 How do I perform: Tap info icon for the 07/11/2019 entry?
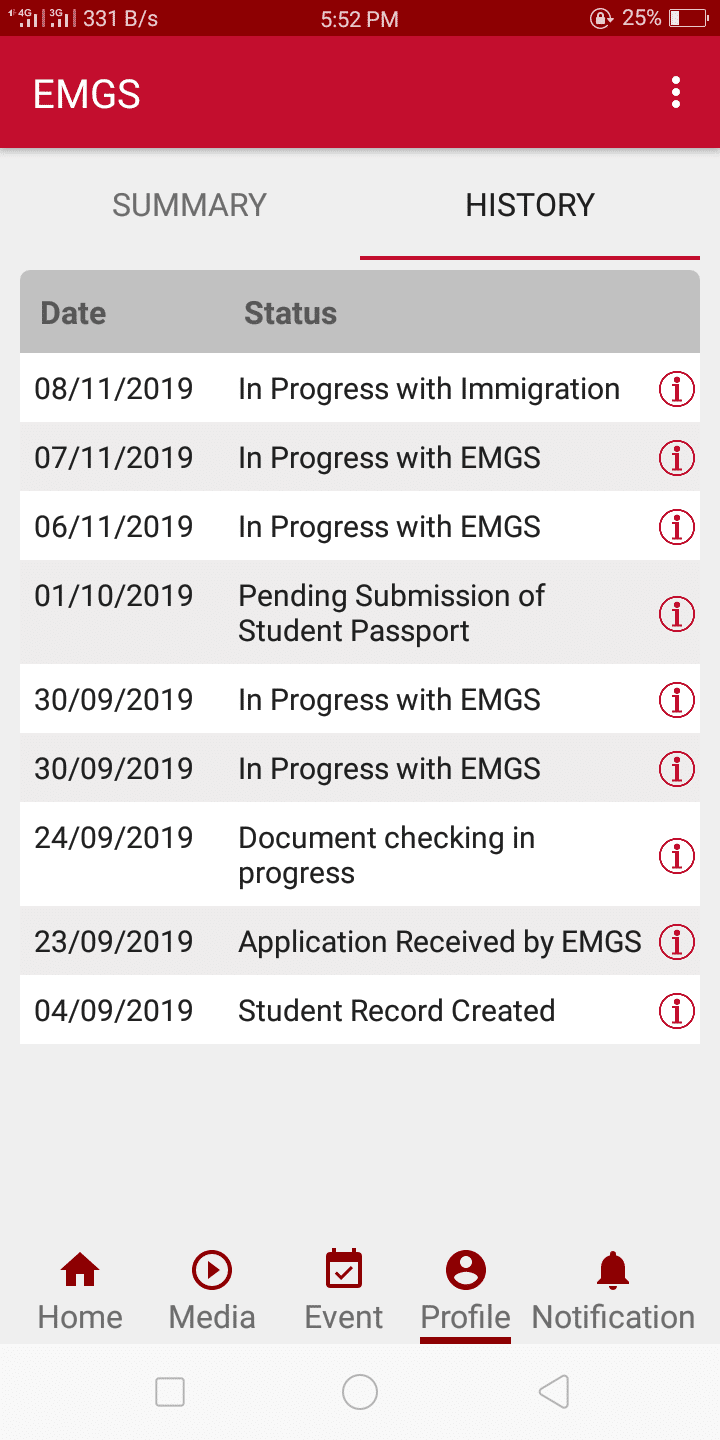tap(677, 458)
